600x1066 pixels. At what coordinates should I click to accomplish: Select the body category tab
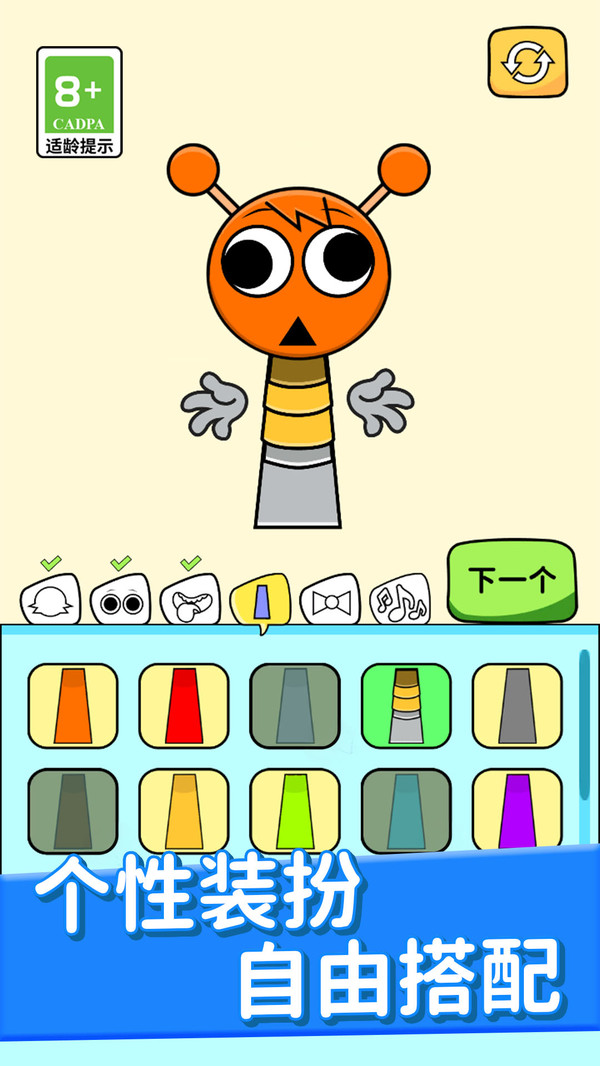pos(260,601)
